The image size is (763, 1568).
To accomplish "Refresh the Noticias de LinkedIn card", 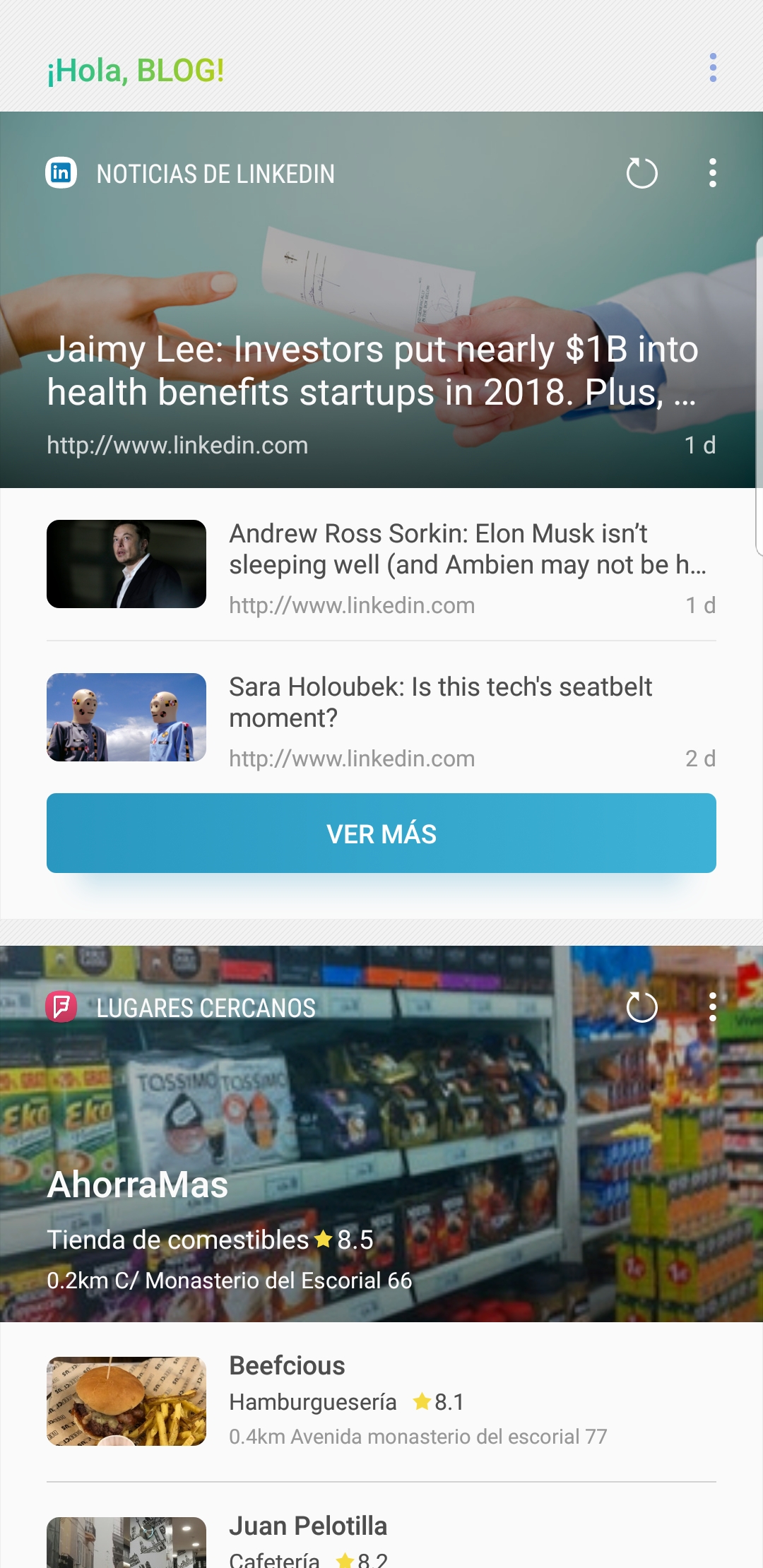I will pos(641,173).
